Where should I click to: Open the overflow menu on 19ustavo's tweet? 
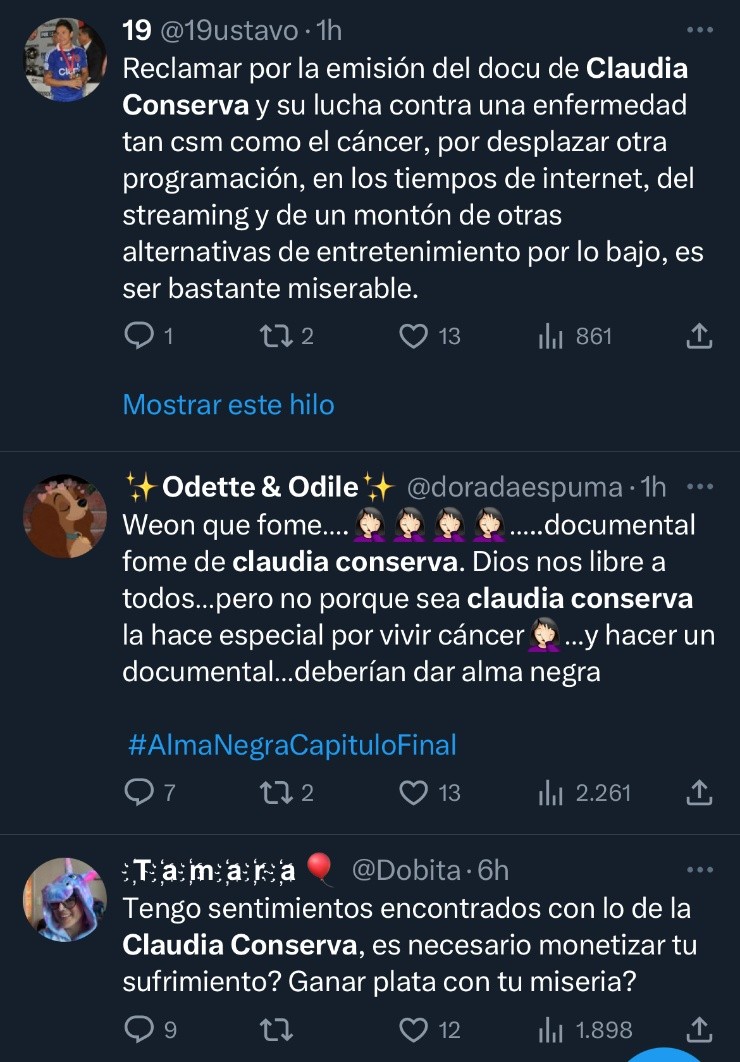[x=700, y=31]
